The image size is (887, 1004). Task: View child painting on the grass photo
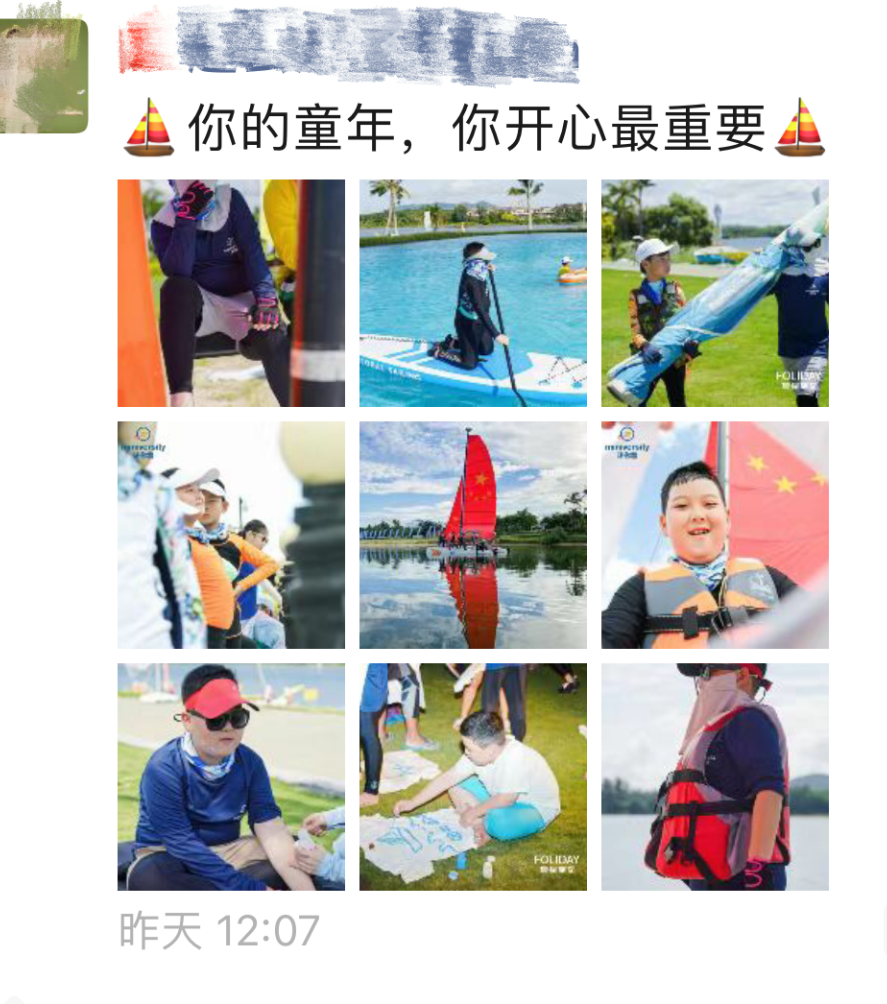473,777
